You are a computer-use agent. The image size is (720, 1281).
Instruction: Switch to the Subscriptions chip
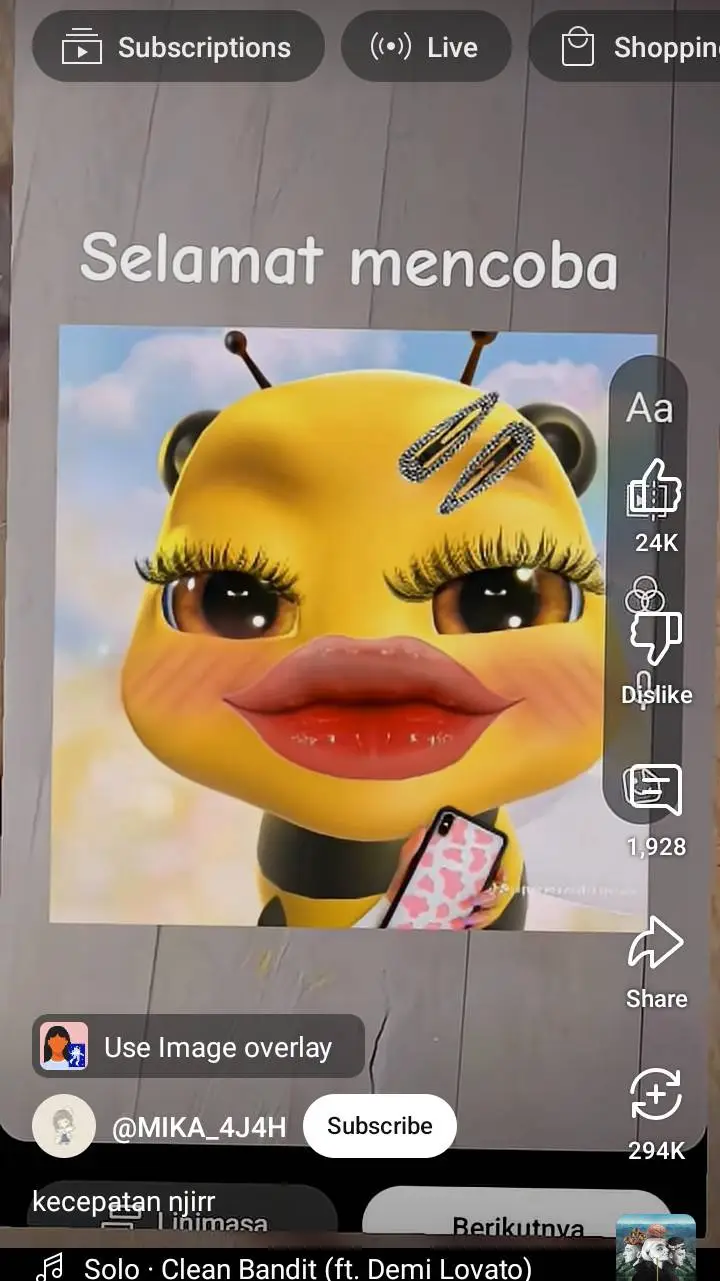178,47
